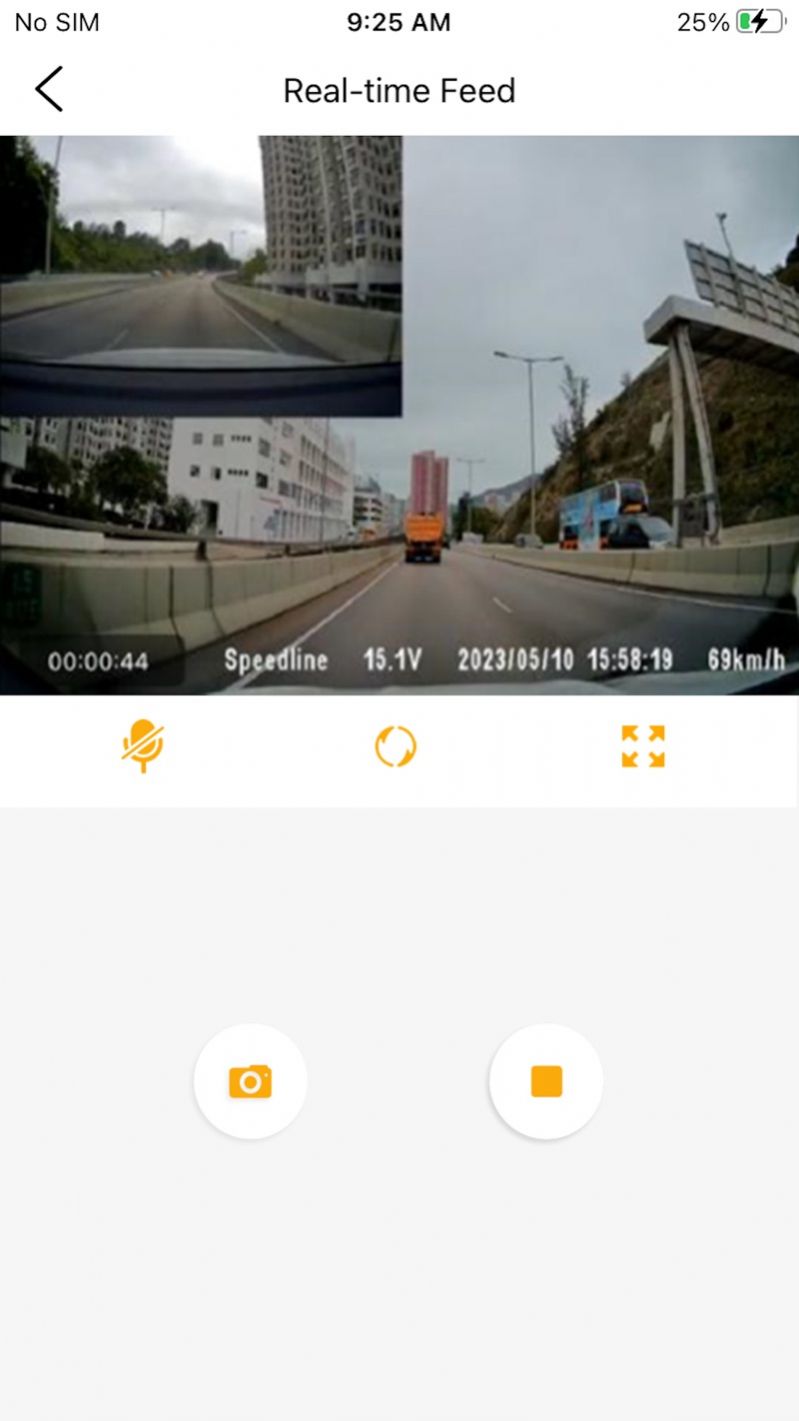Image resolution: width=799 pixels, height=1421 pixels.
Task: Toggle the microphone off state
Action: coord(143,745)
